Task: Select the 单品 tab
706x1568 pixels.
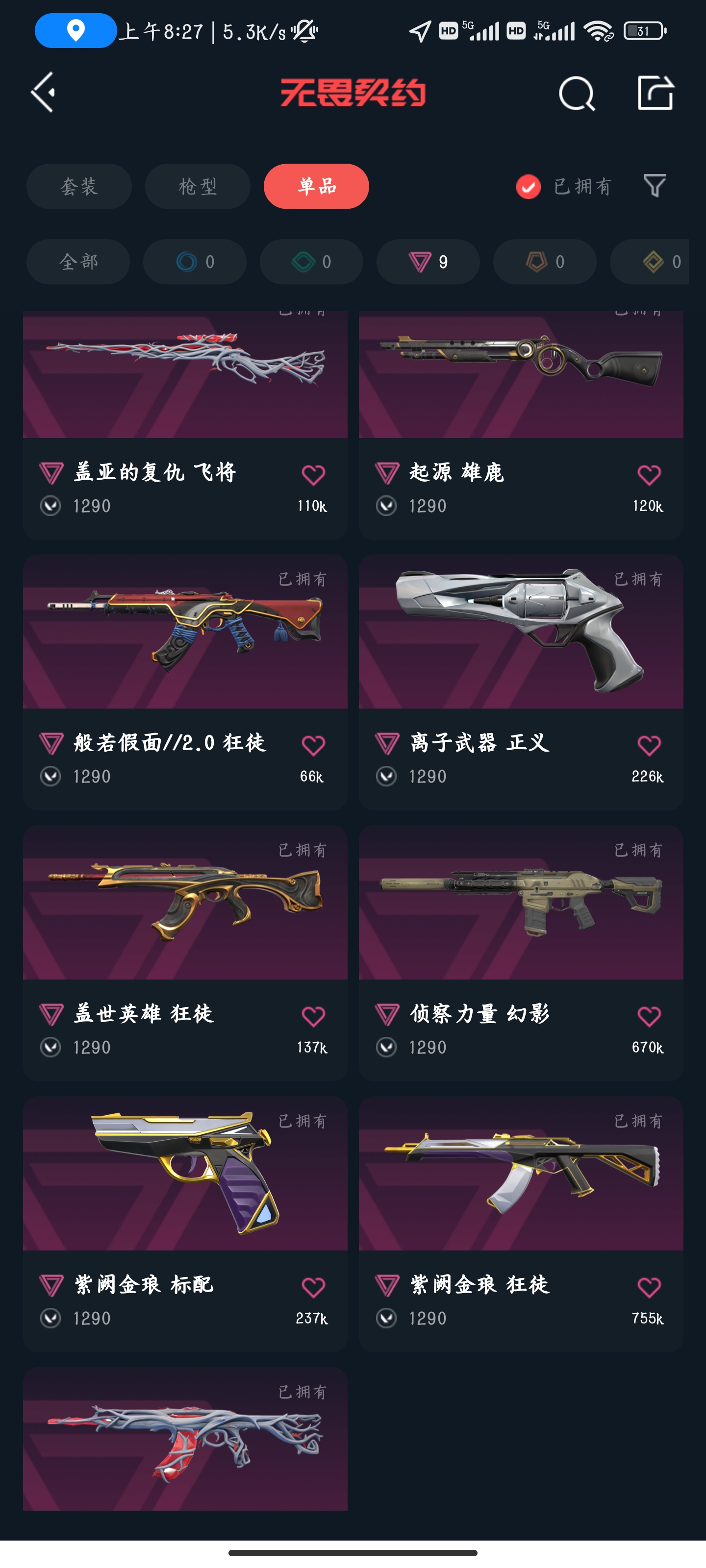Action: coord(316,186)
